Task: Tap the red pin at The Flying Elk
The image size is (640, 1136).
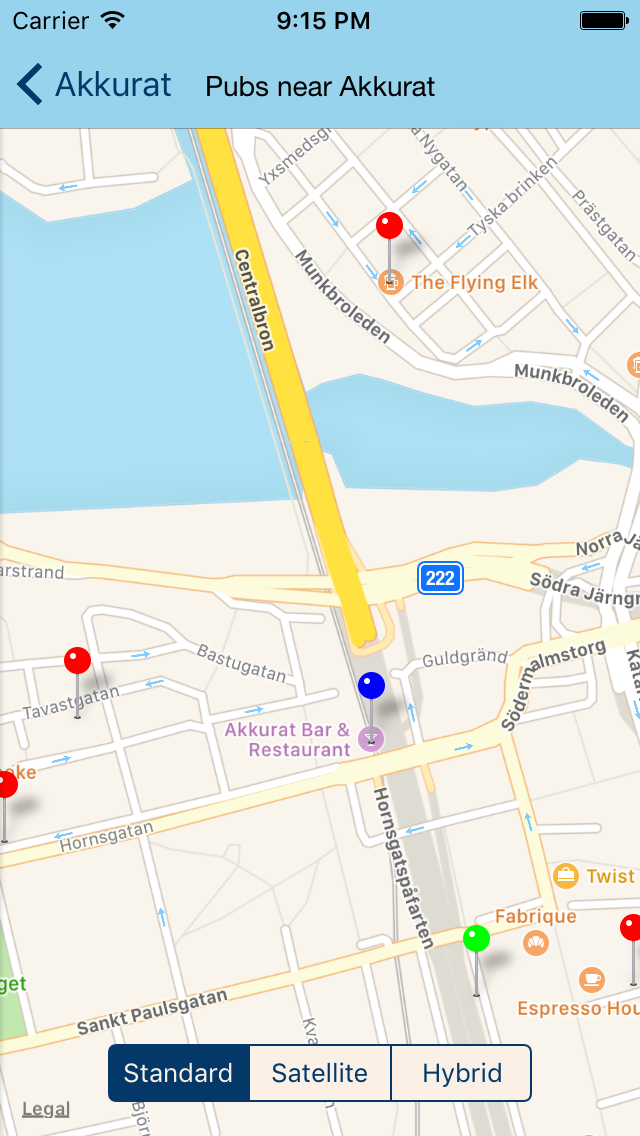Action: click(389, 226)
